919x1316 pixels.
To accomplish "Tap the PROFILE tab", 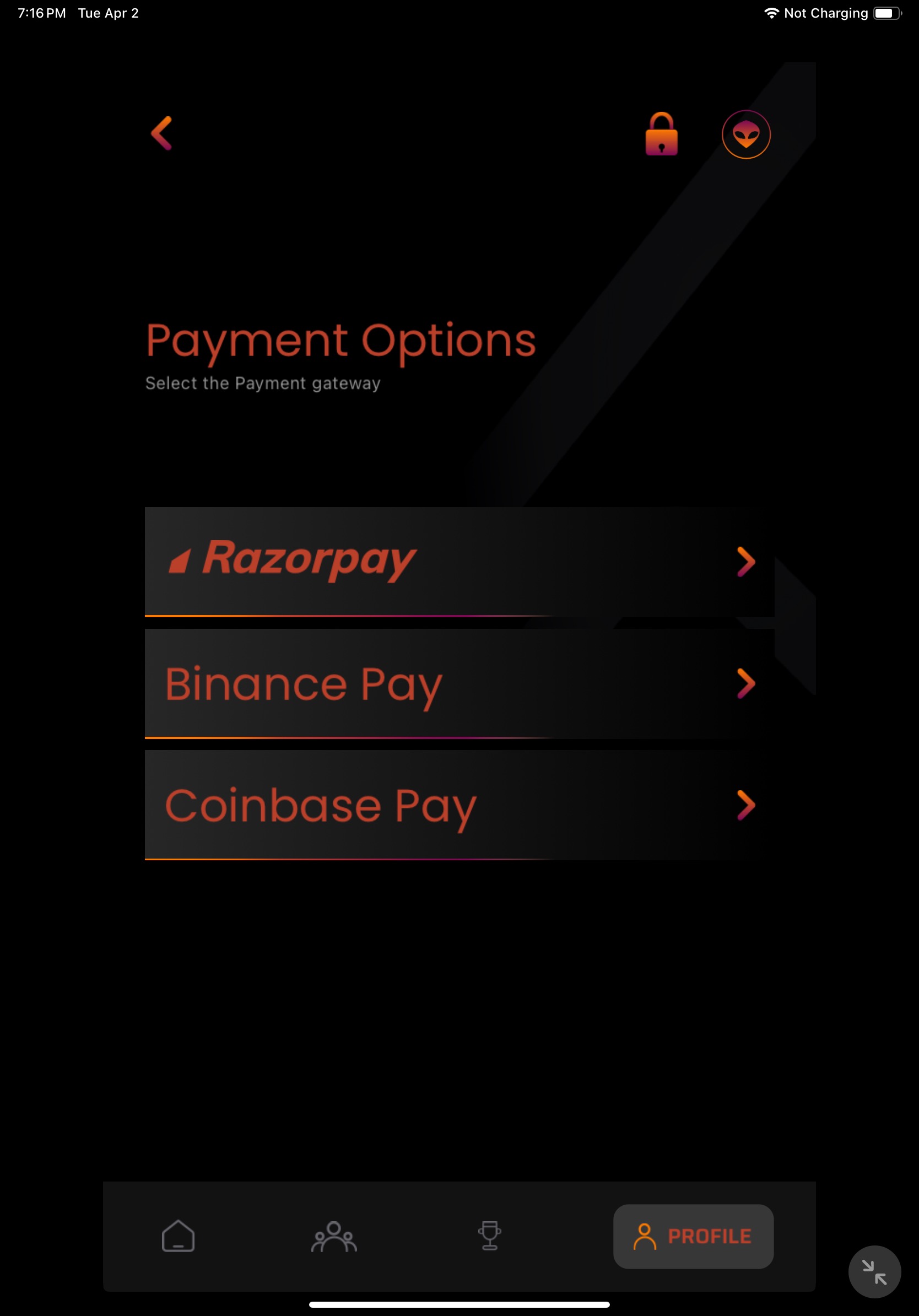I will point(693,1236).
